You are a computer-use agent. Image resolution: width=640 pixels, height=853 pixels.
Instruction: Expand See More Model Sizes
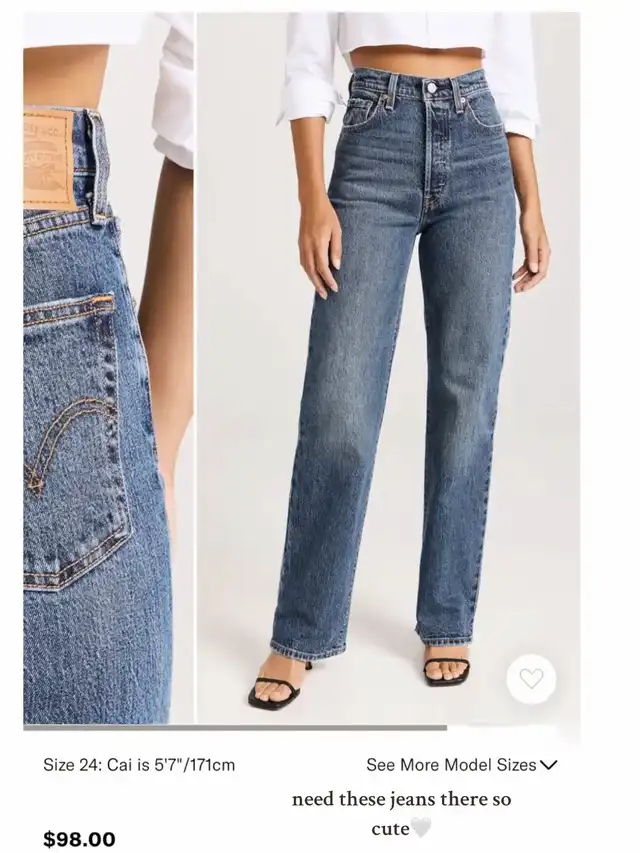462,765
